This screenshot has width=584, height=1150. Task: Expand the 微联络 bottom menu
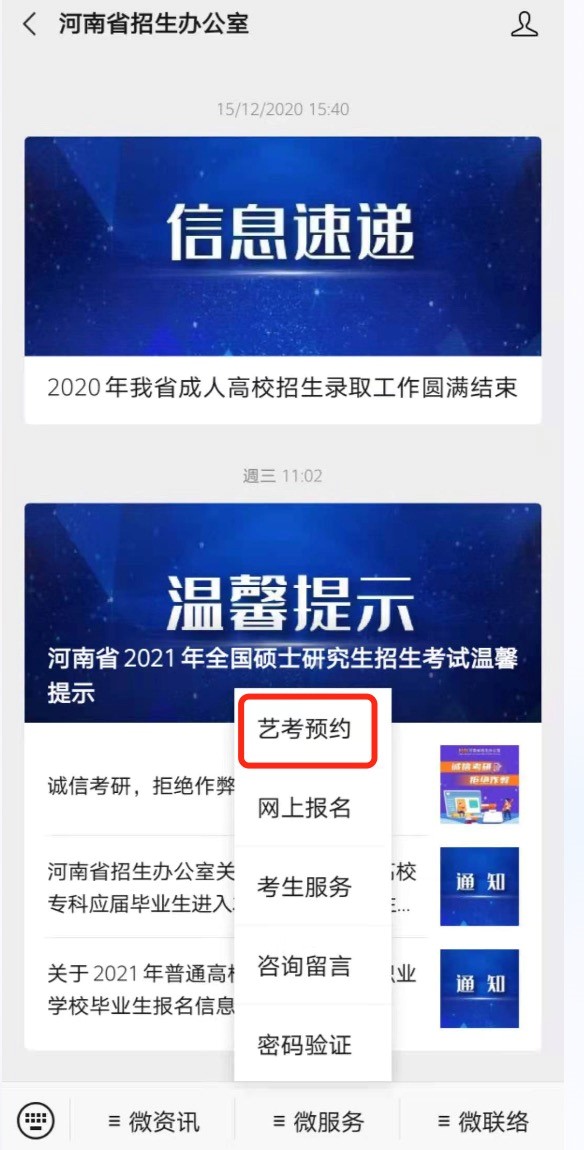[483, 1121]
